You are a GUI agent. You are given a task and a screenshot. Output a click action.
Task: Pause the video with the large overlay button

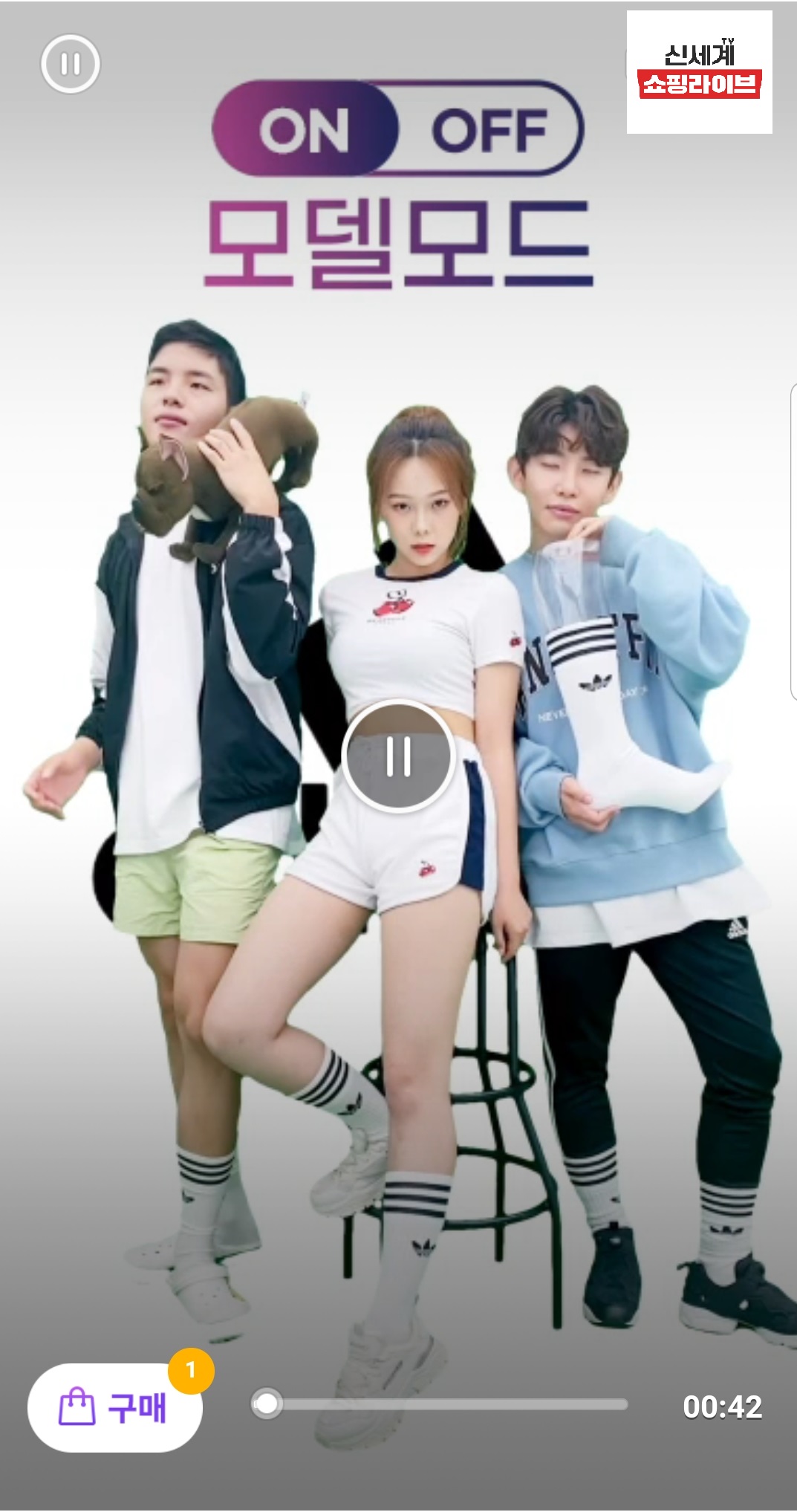click(398, 756)
